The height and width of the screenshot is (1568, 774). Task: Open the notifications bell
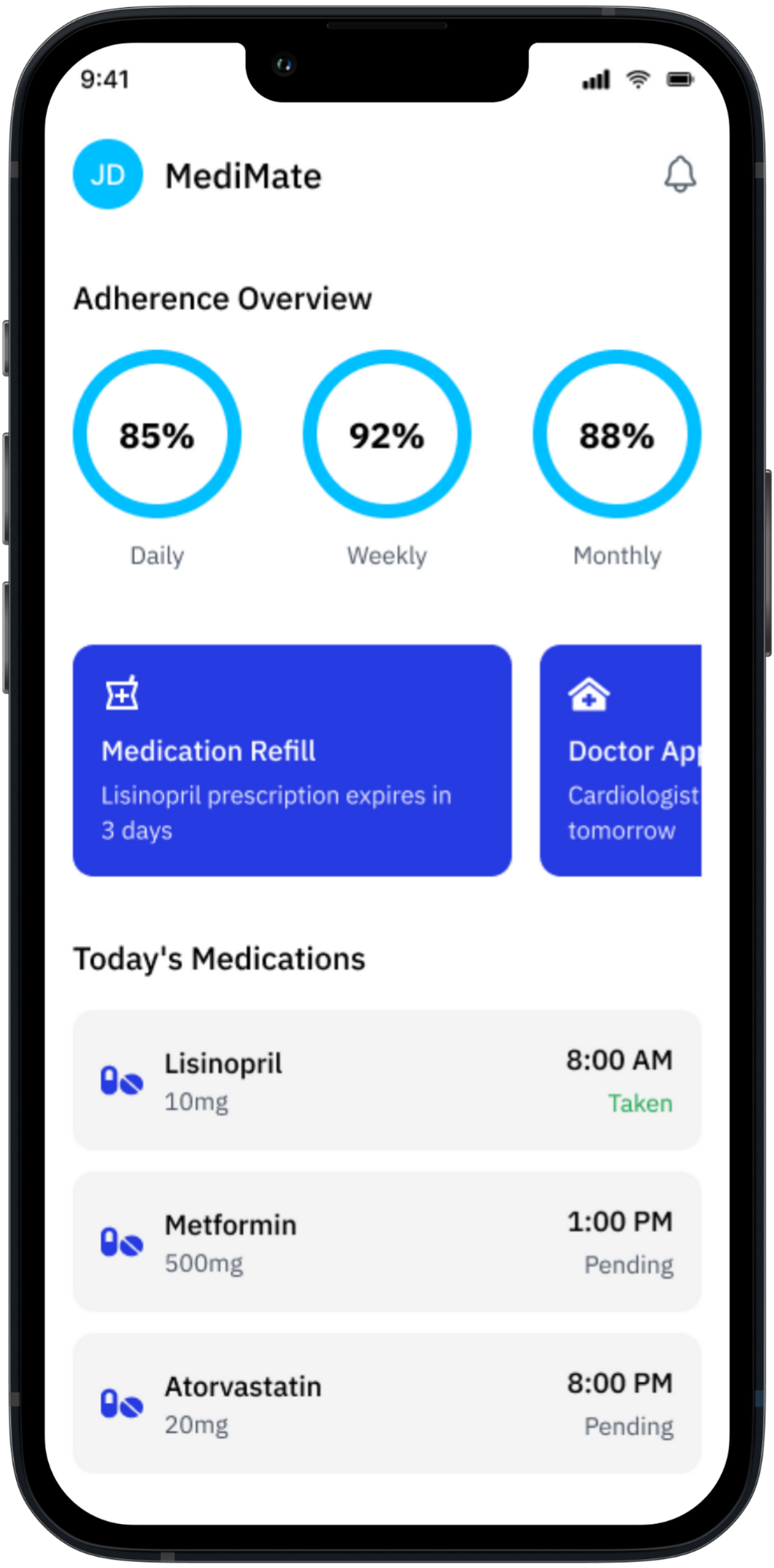(x=680, y=174)
